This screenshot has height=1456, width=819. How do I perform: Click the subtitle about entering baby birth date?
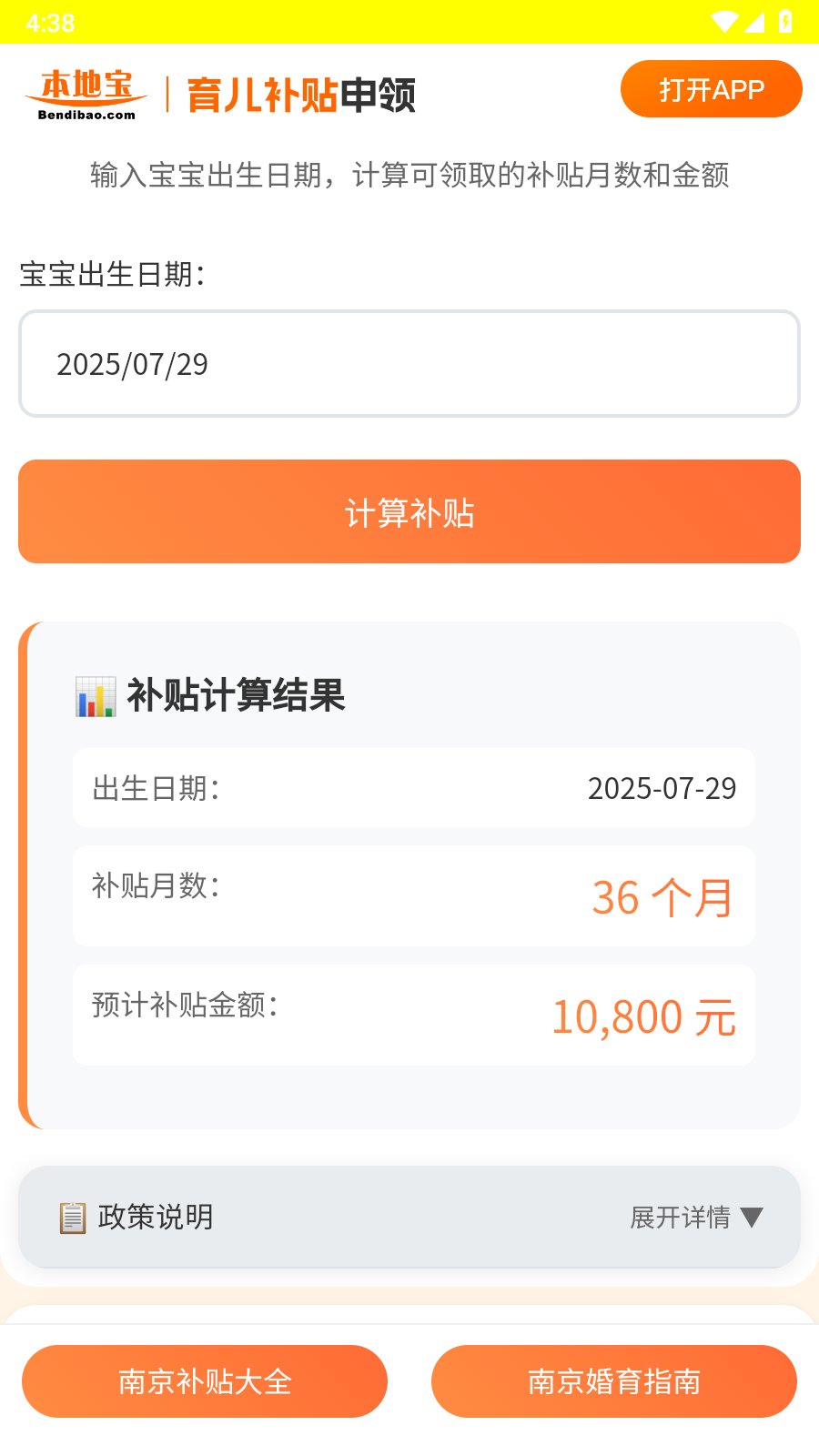(x=409, y=176)
